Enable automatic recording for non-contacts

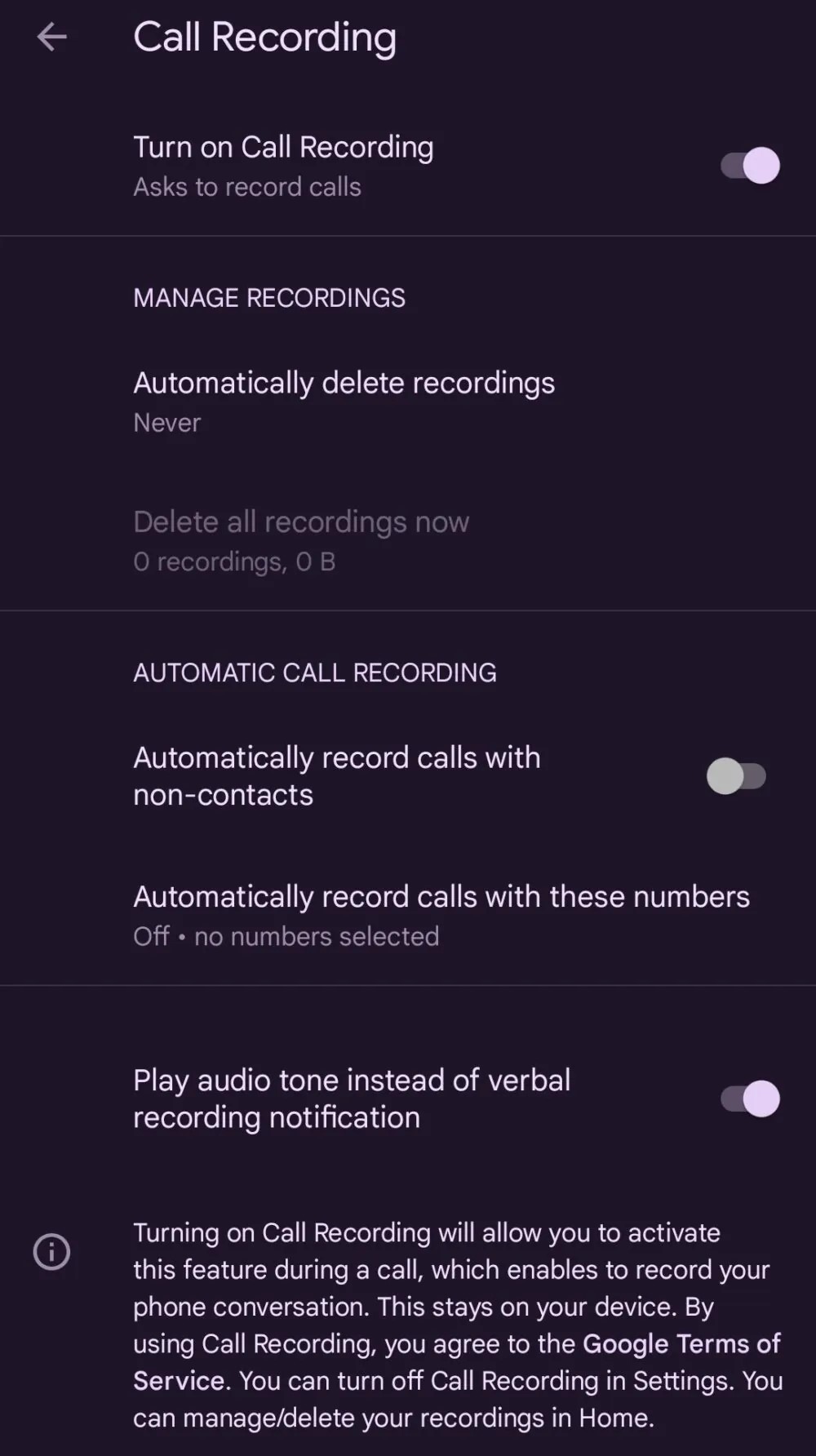(736, 776)
